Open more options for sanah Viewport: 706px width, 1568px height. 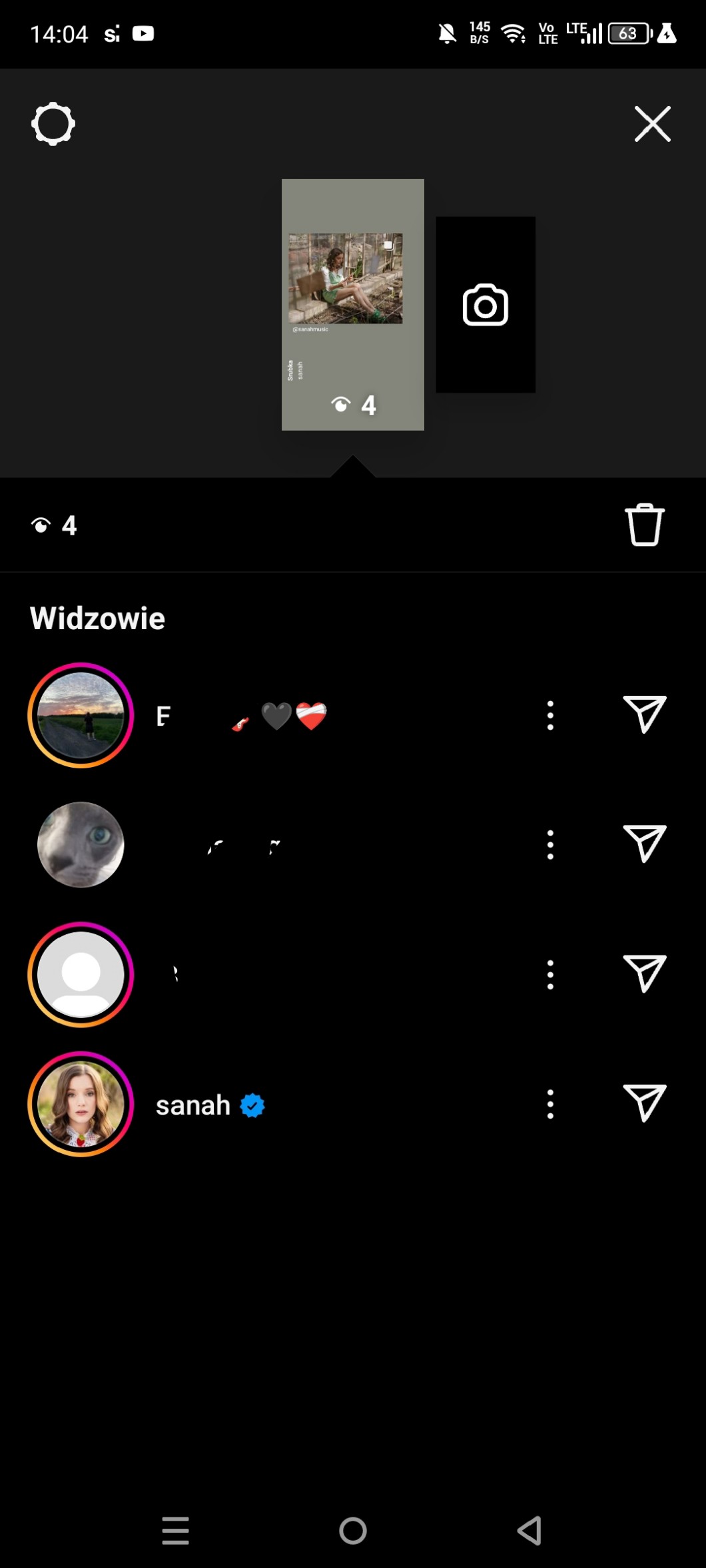[x=550, y=1105]
